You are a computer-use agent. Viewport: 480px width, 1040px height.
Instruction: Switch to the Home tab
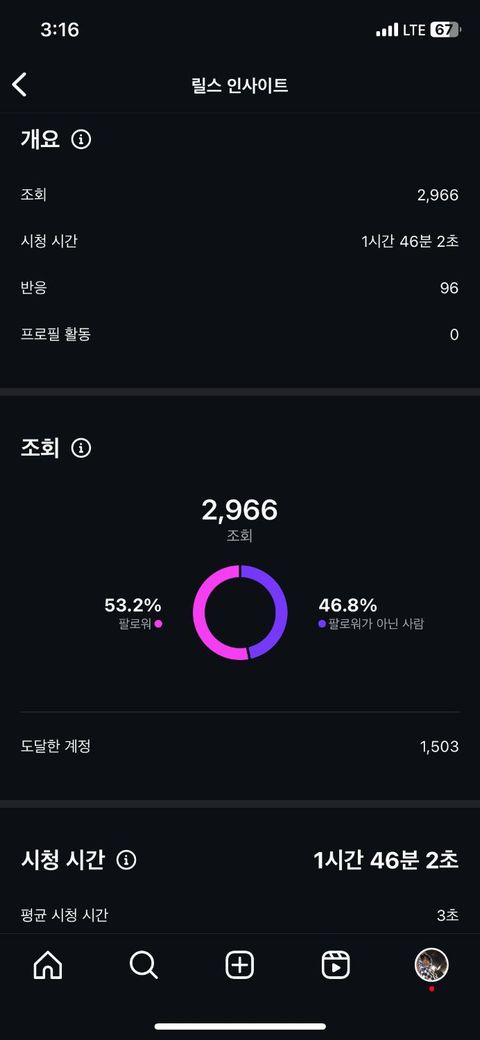coord(48,966)
